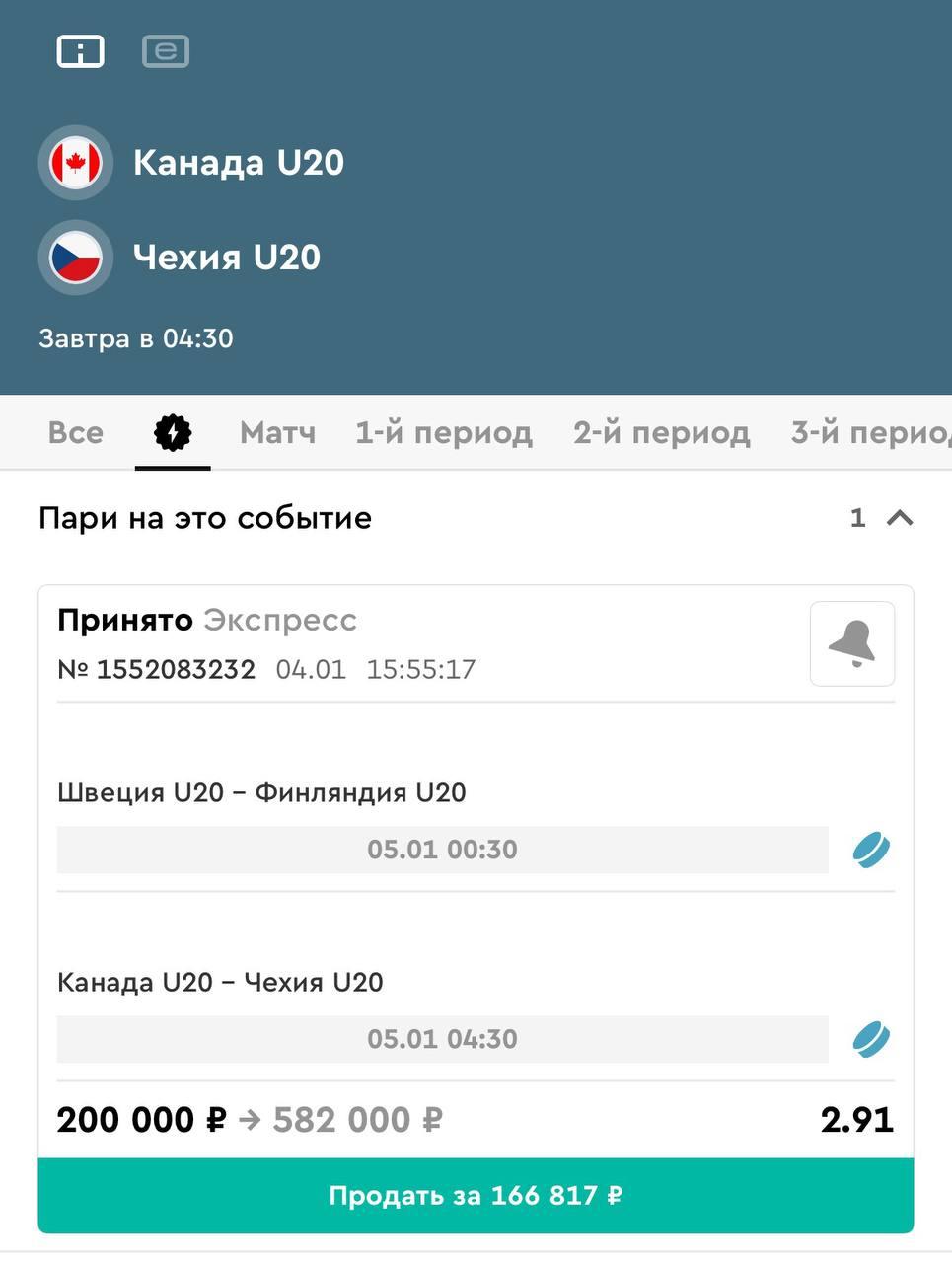This screenshot has height=1263, width=952.
Task: Collapse the Пари на это событие section
Action: 899,518
